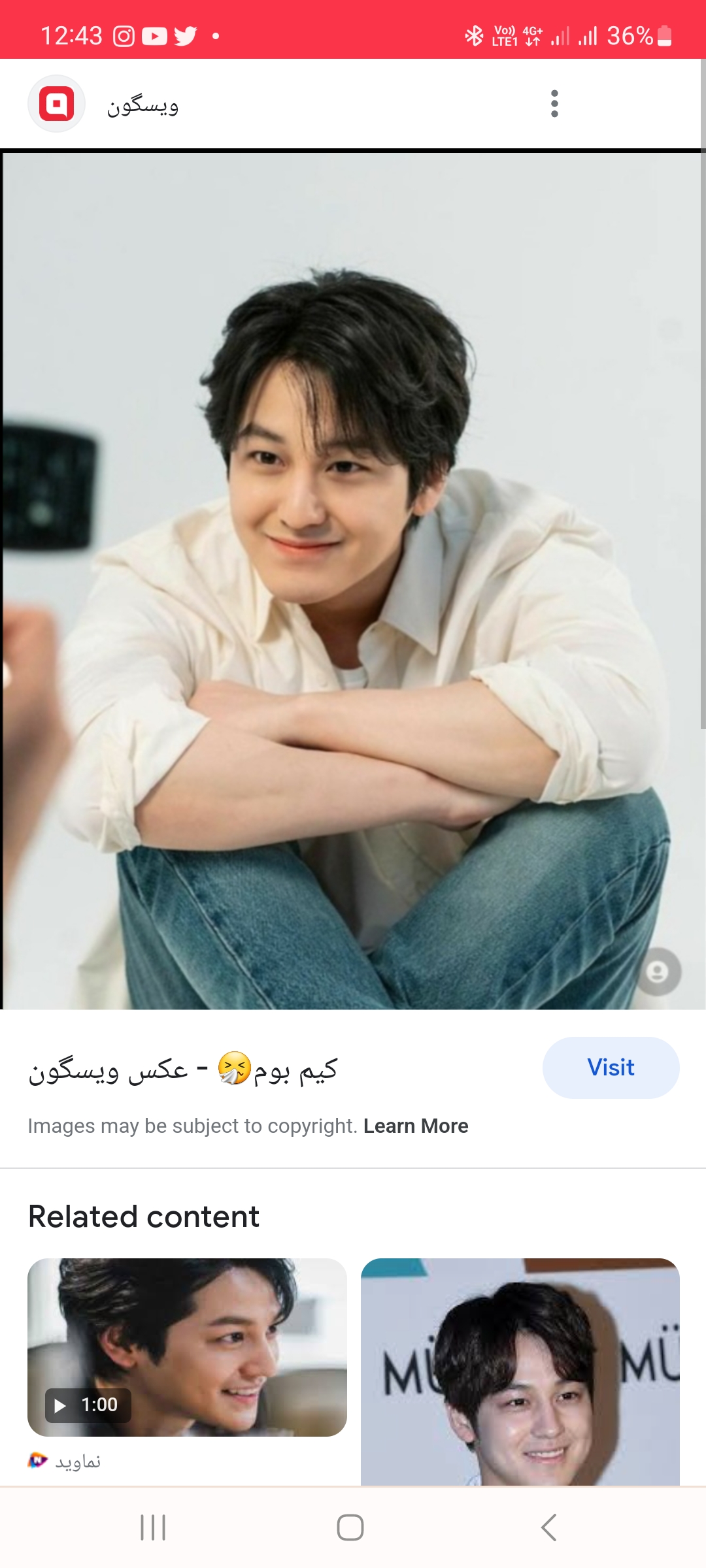Open the three-dot overflow menu
The image size is (706, 1568).
click(x=554, y=104)
